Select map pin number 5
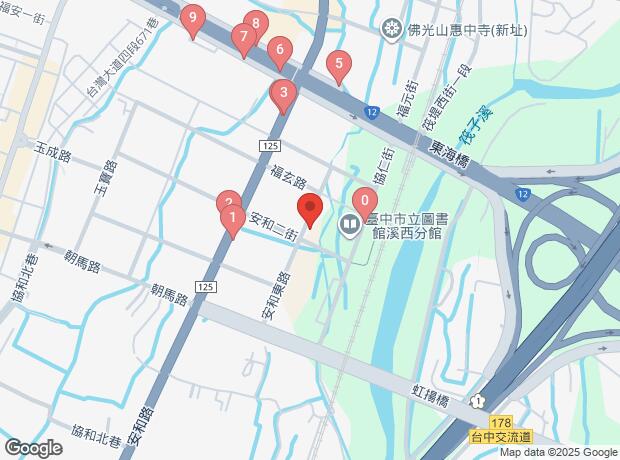Screen dimensions: 620x460 [340, 66]
